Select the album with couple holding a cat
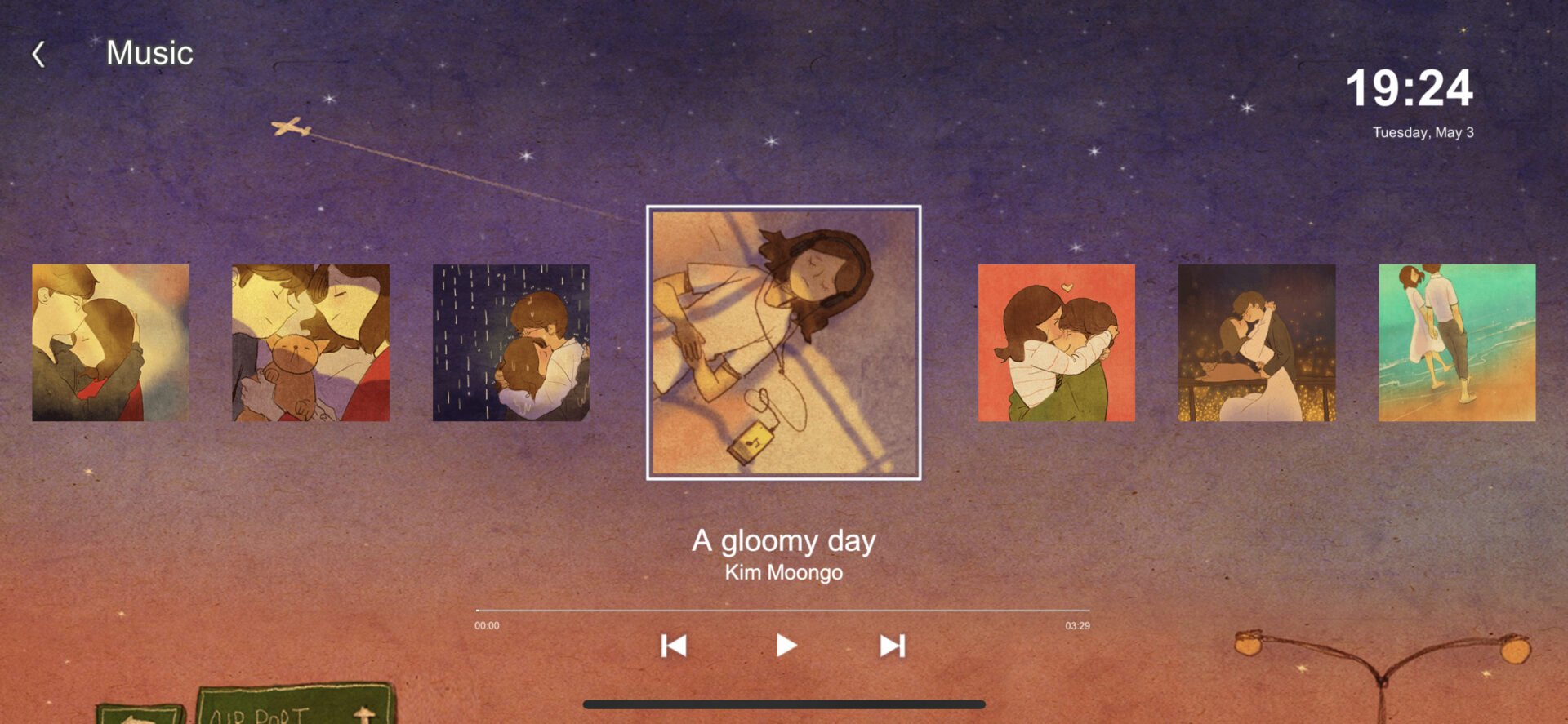Screen dimensions: 1568x724 pyautogui.click(x=310, y=342)
